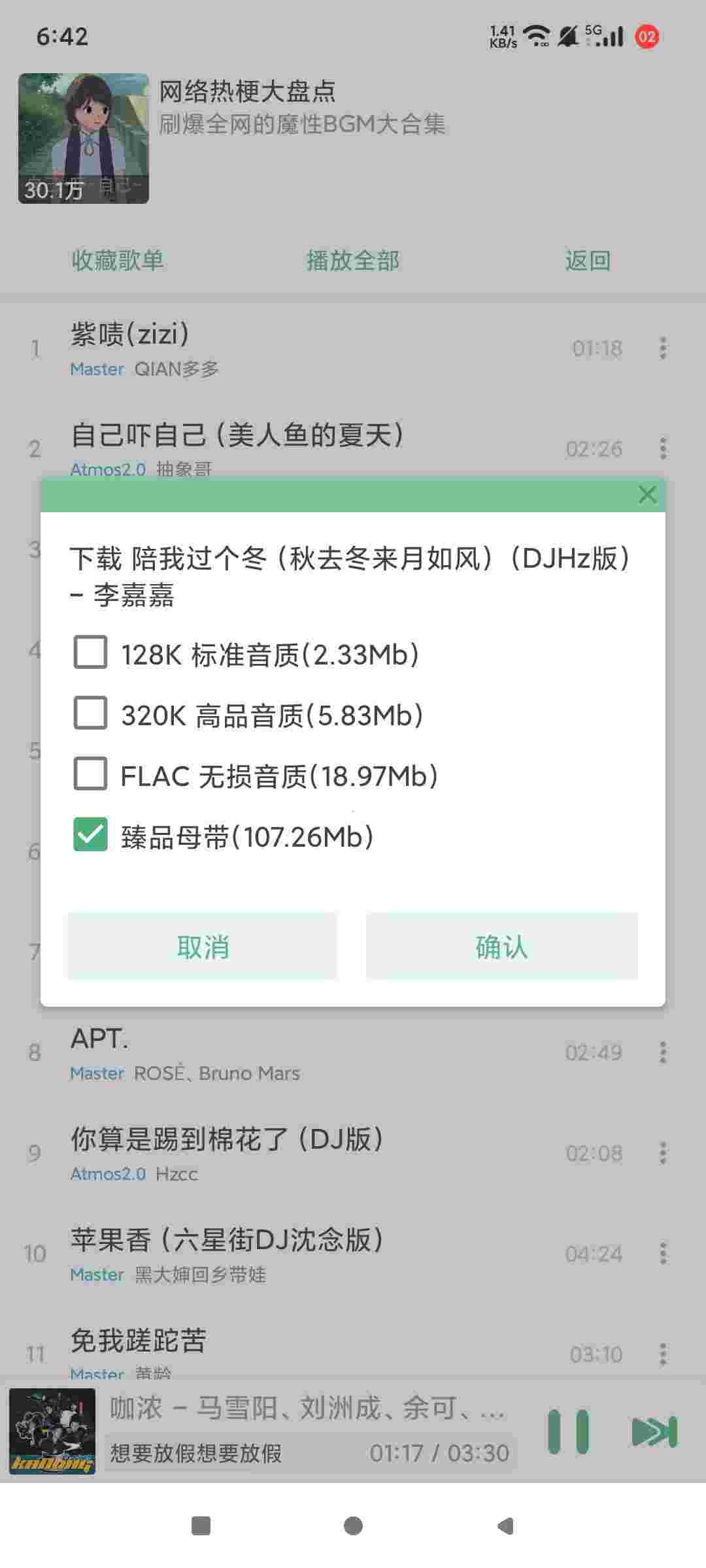Screen dimensions: 706x1568
Task: Close the download dialog with X
Action: click(x=647, y=495)
